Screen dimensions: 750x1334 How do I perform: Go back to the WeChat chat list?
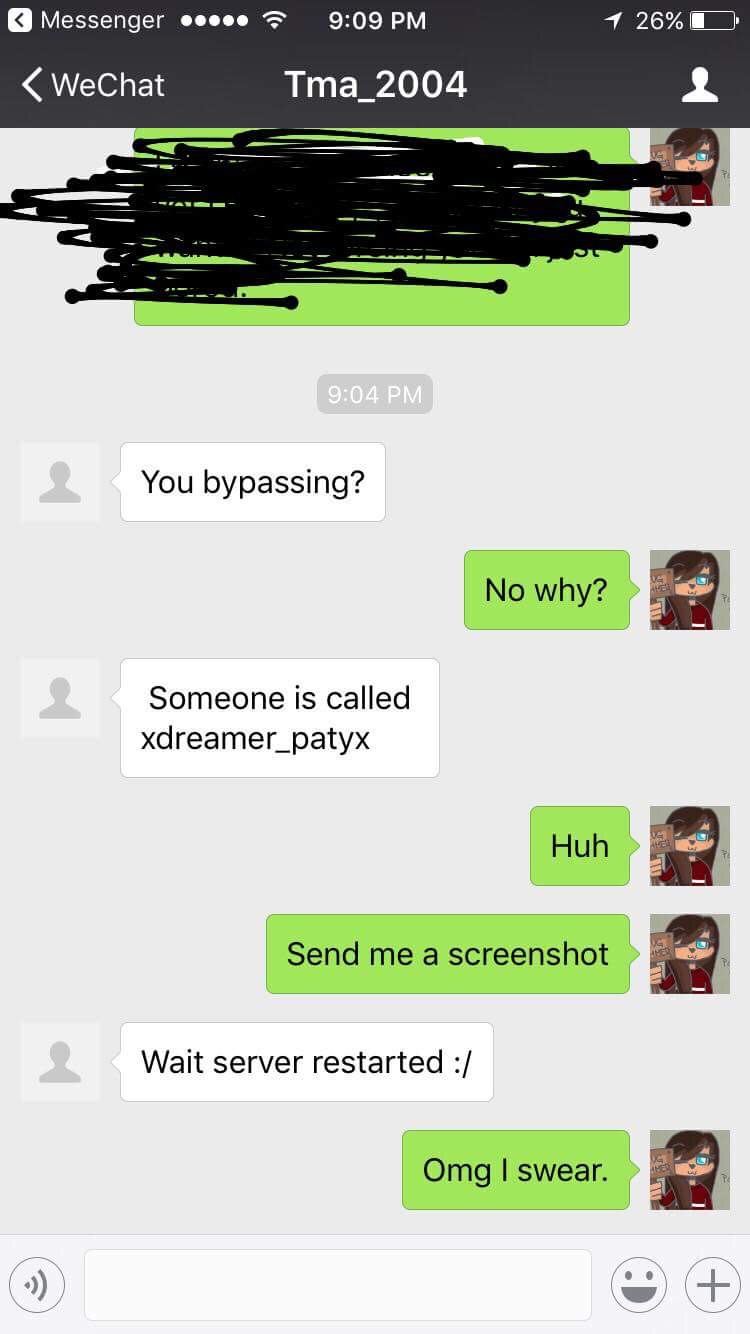tap(93, 84)
